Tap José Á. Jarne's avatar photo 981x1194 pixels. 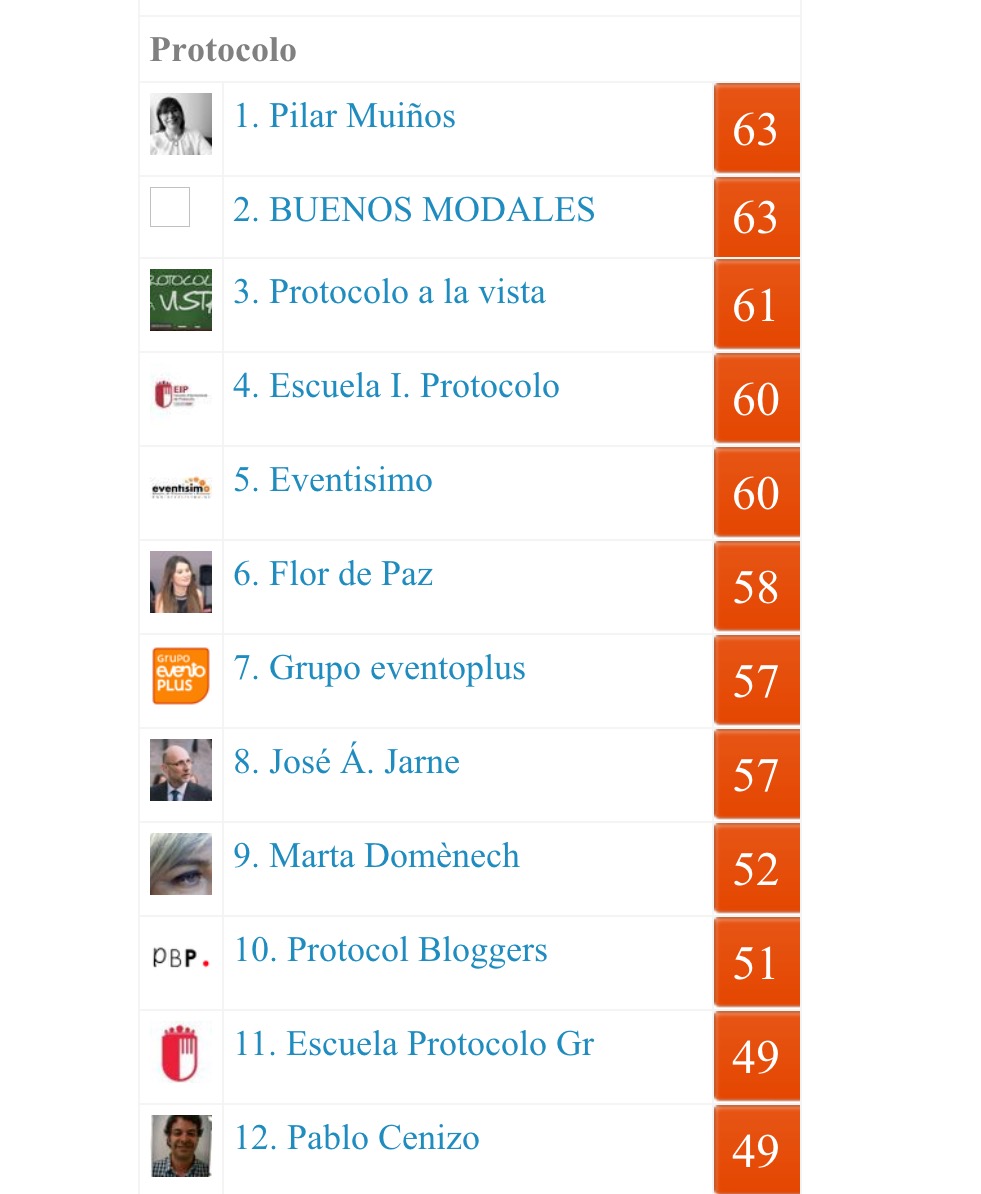[x=181, y=770]
